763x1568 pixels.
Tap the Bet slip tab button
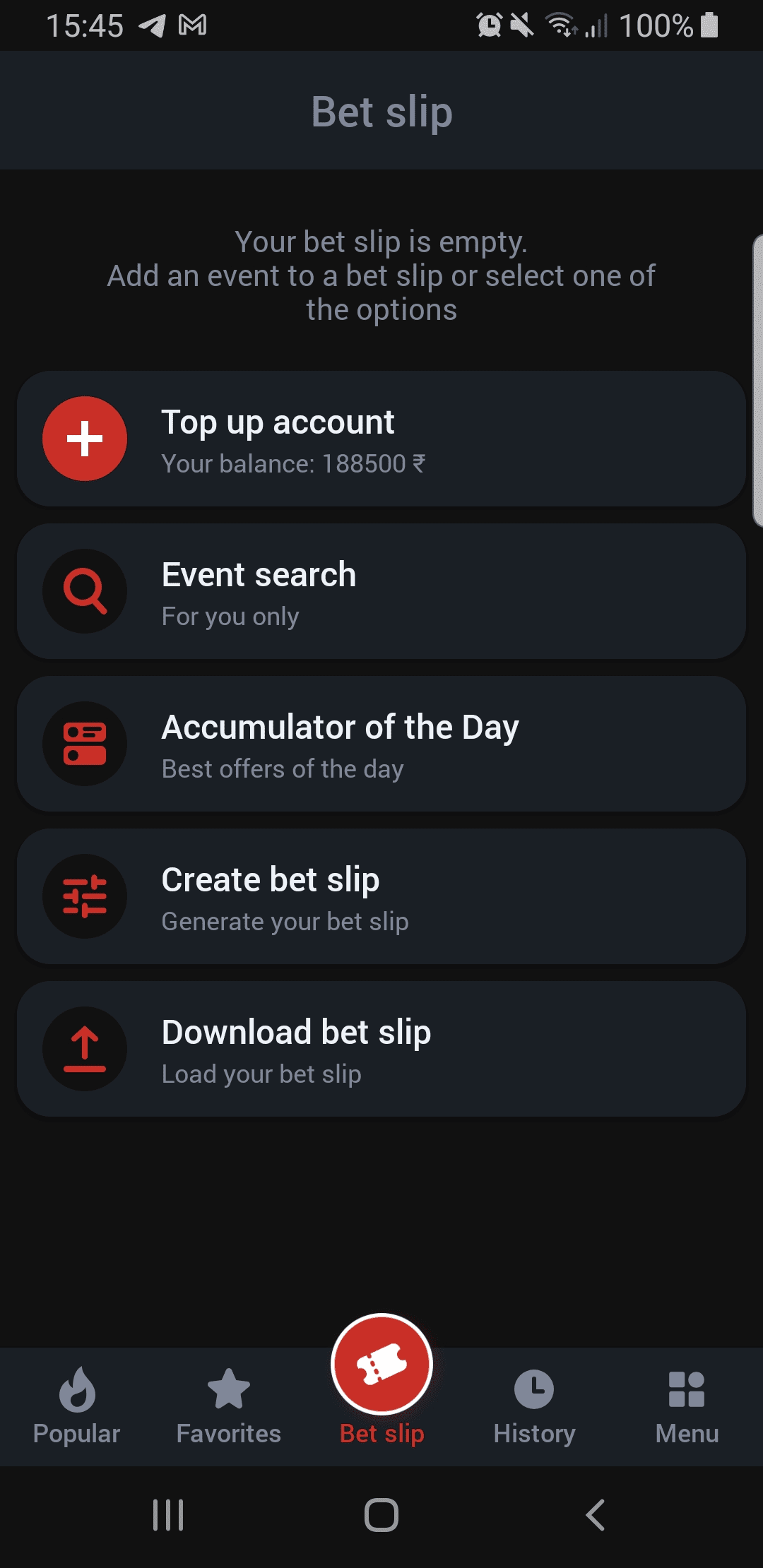381,1381
